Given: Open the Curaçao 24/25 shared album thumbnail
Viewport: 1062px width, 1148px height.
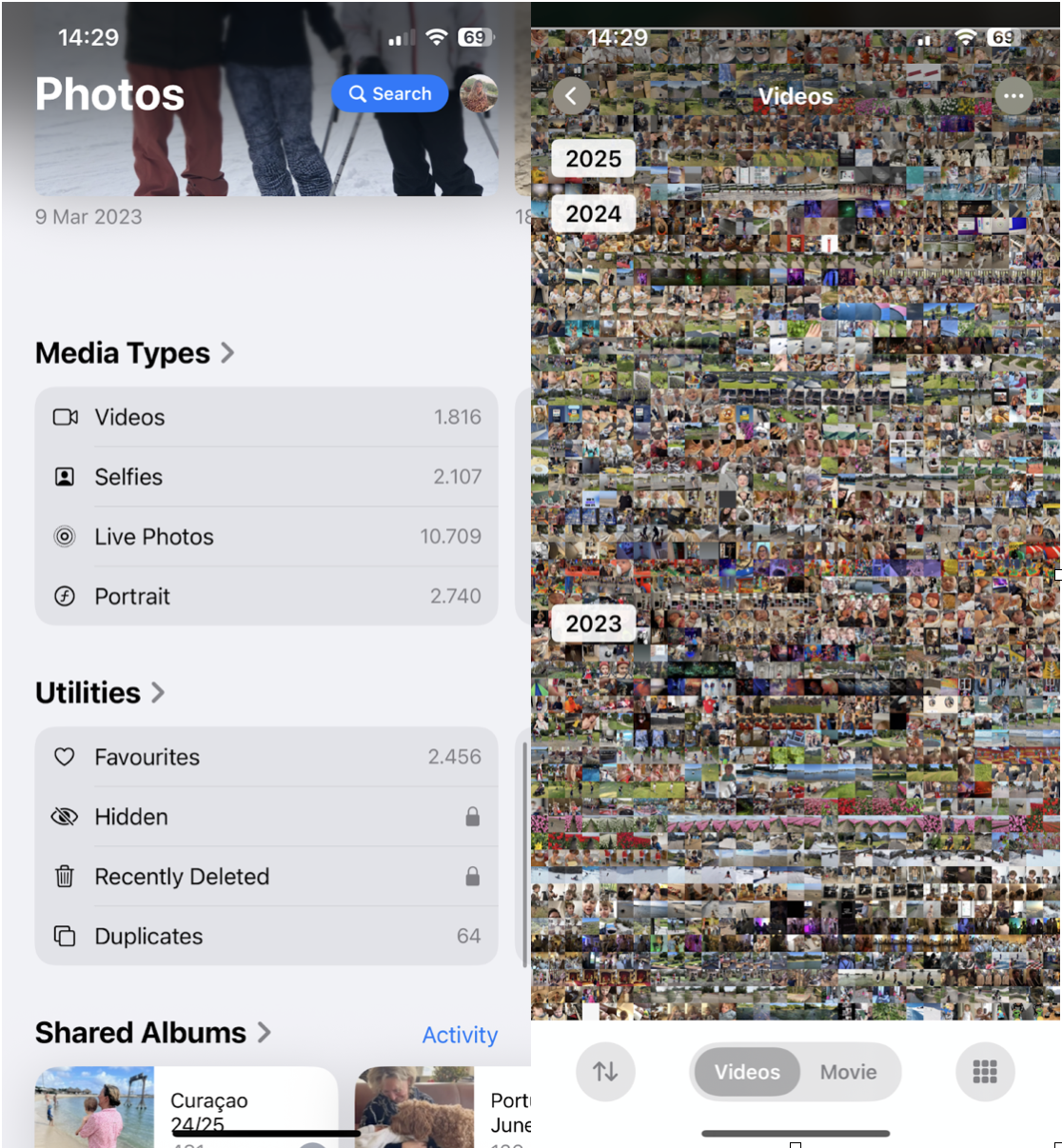Looking at the screenshot, I should [x=93, y=1107].
